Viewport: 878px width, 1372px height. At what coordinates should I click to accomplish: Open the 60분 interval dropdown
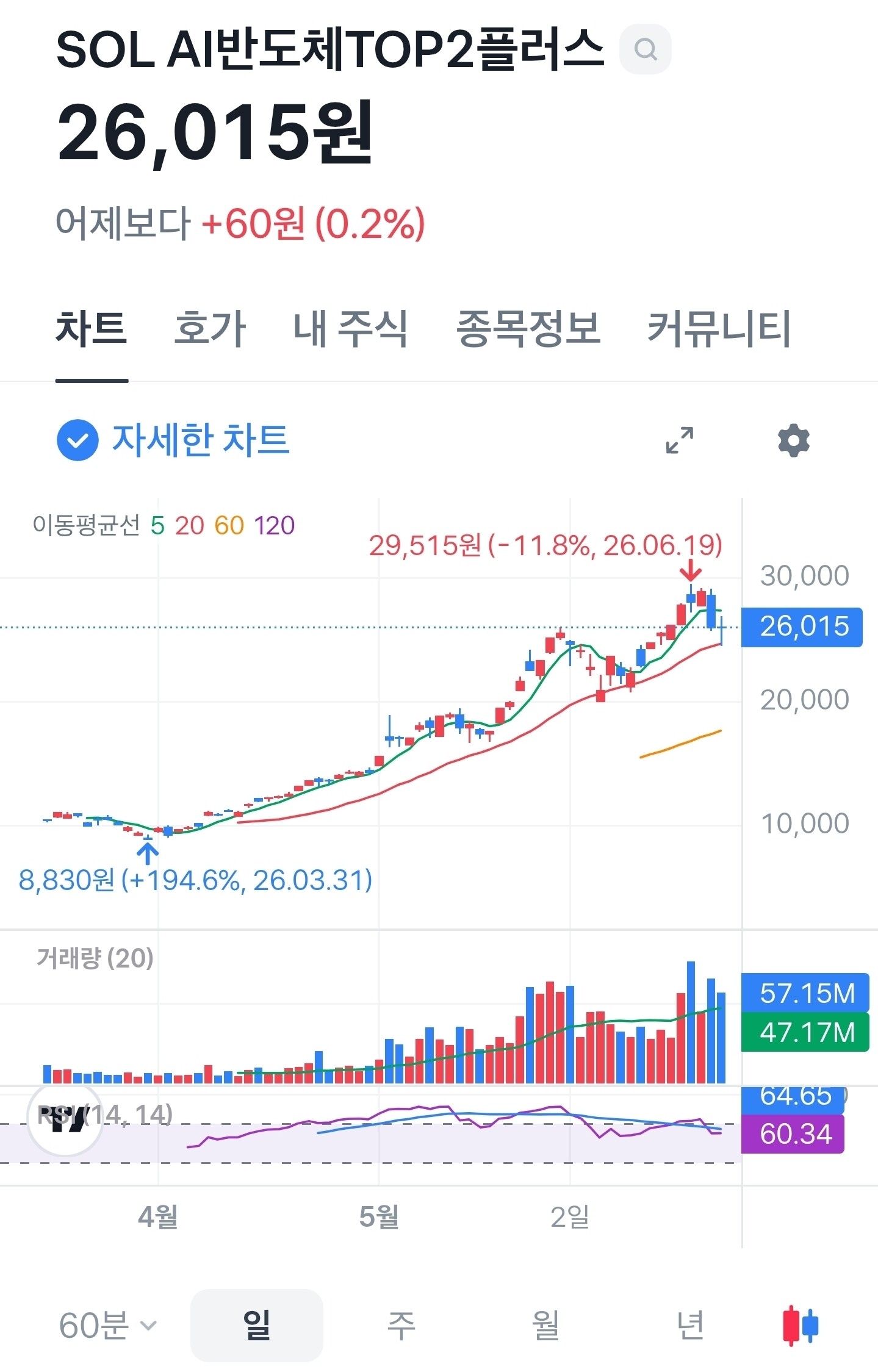pos(108,1325)
